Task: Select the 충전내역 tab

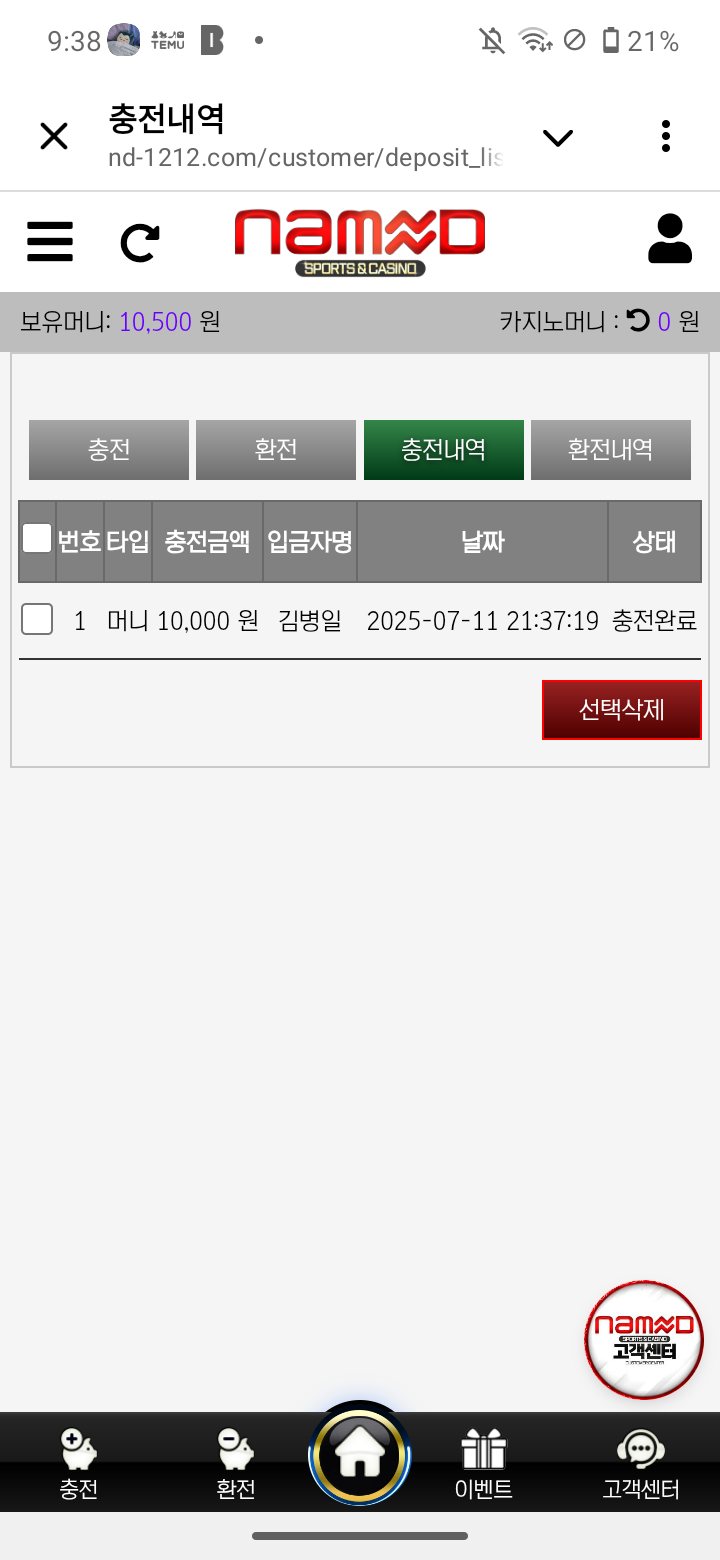Action: coord(444,450)
